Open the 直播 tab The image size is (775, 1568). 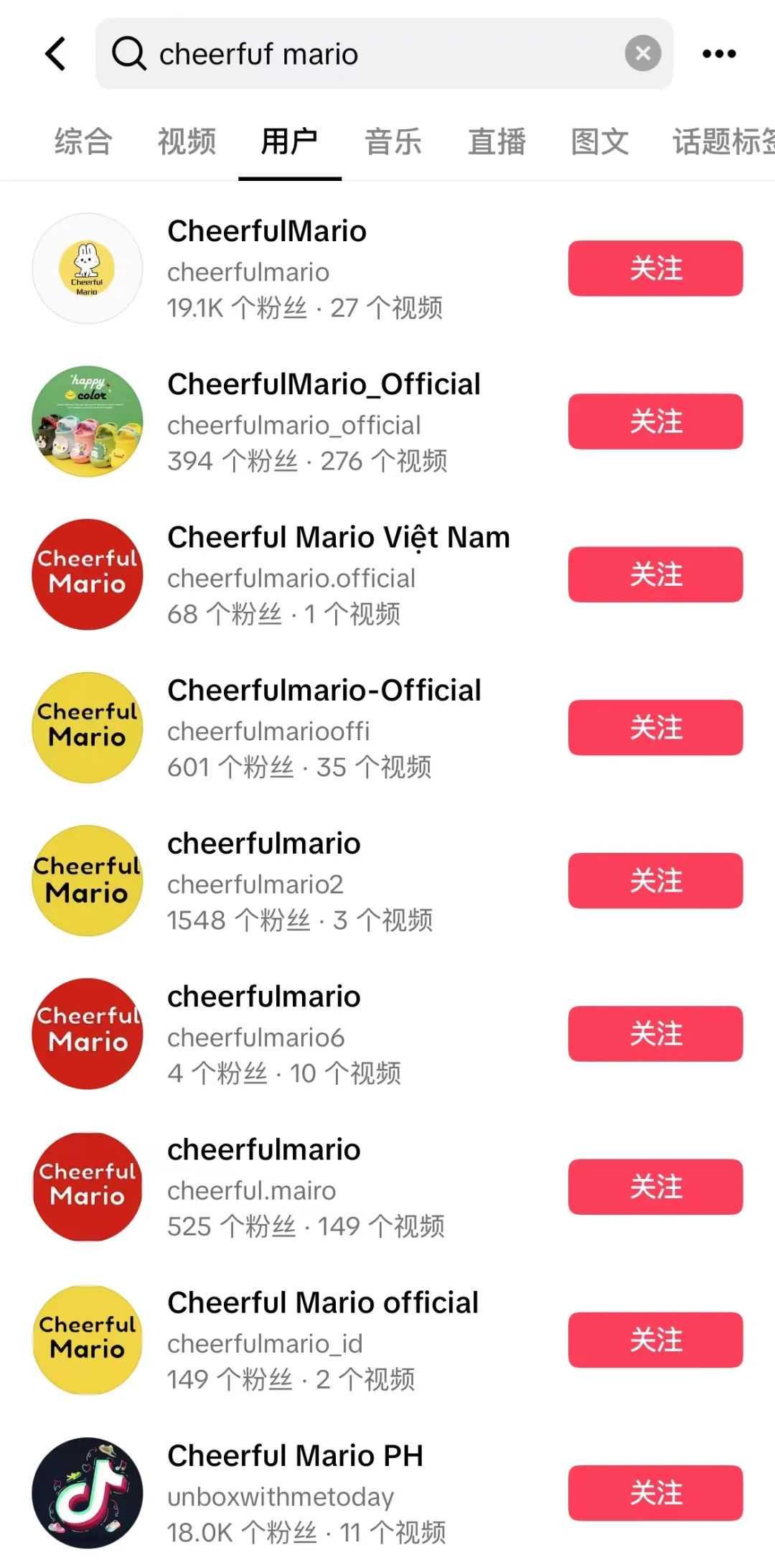click(x=497, y=141)
